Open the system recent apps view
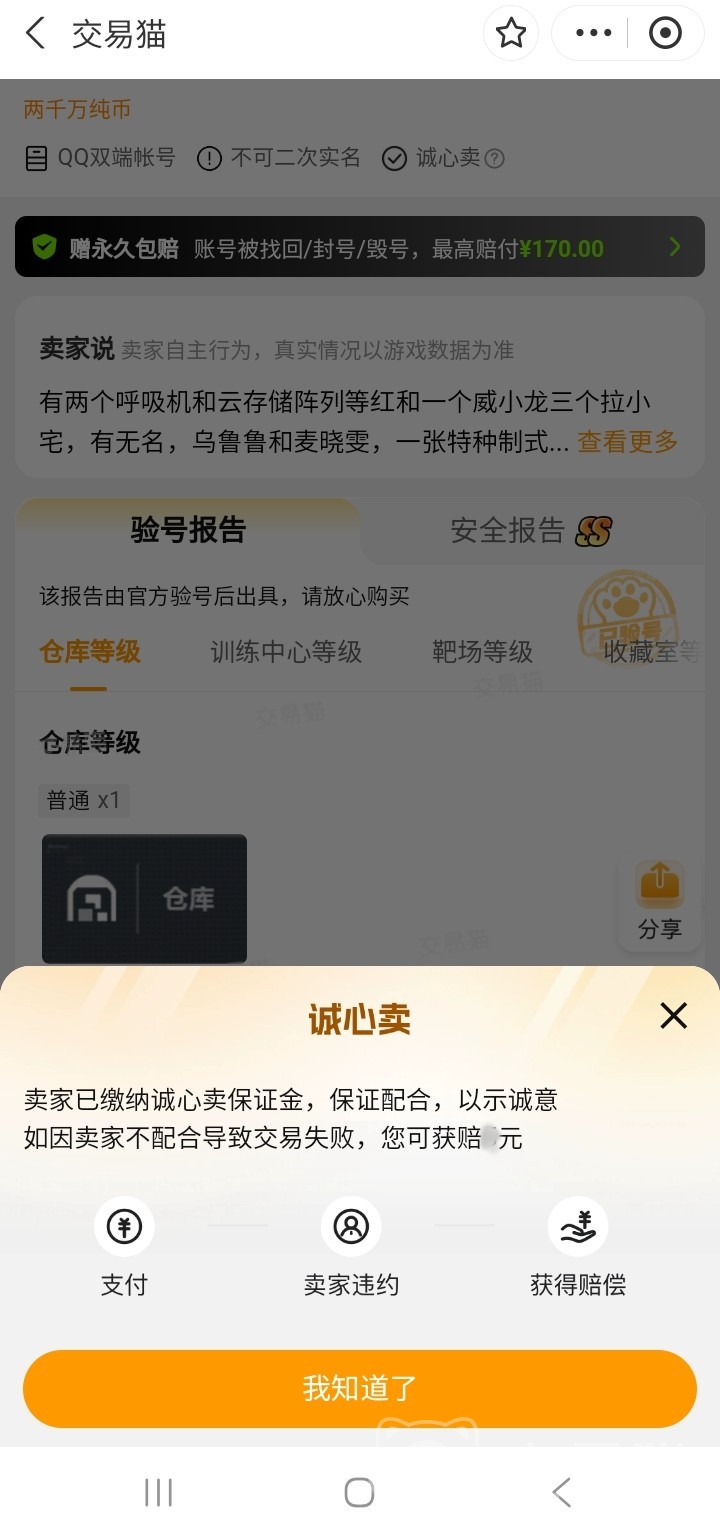 [x=158, y=1492]
